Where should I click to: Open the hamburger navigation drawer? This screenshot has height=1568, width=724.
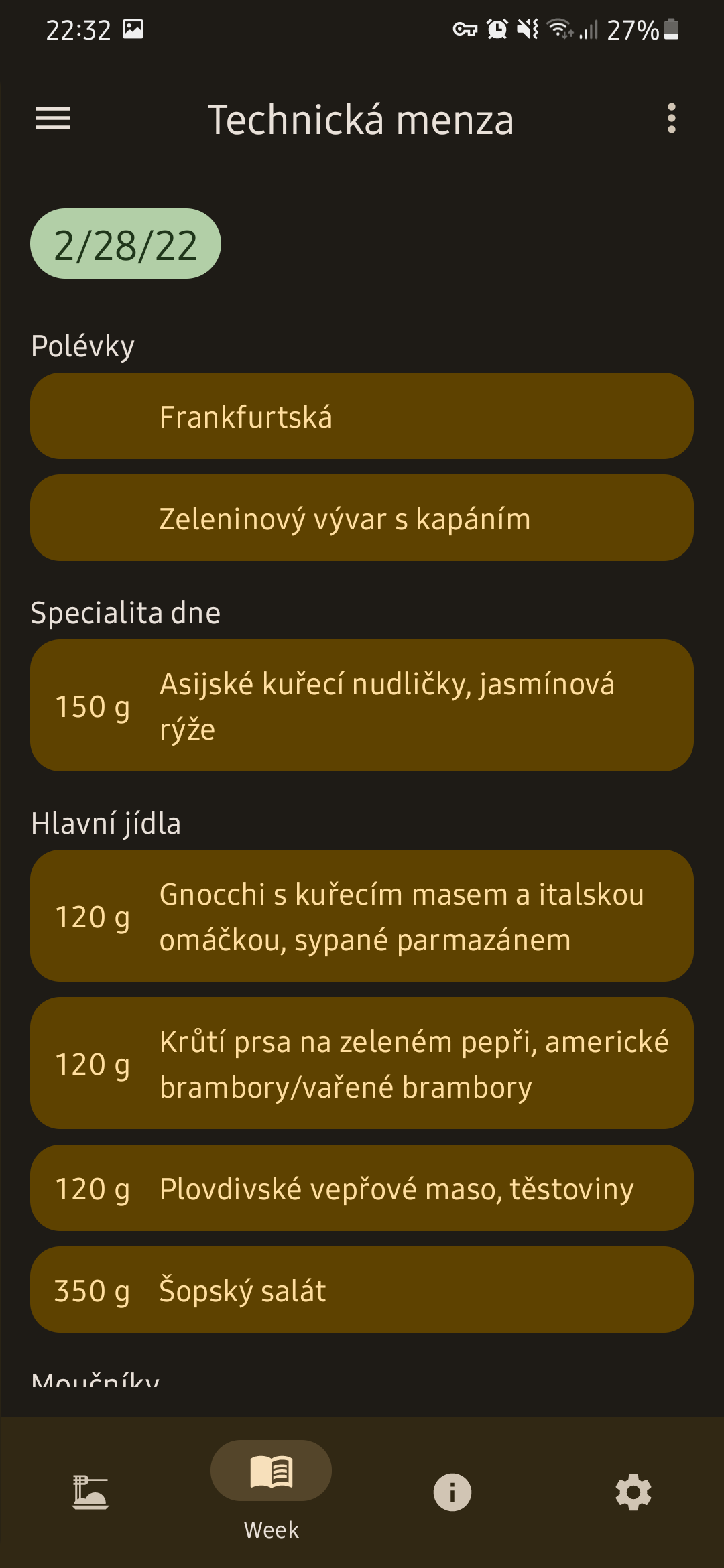(53, 119)
